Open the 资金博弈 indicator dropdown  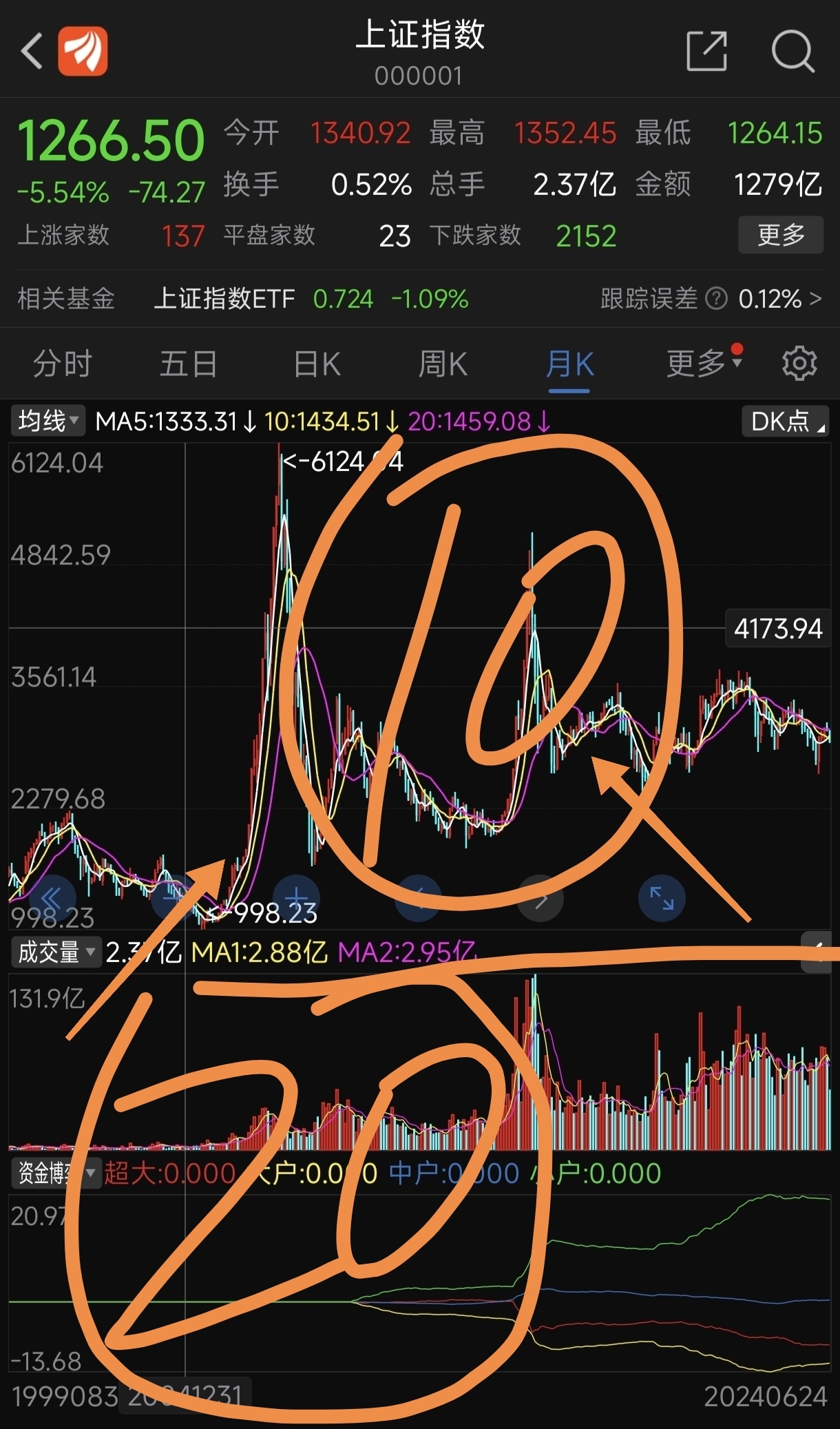point(56,1173)
